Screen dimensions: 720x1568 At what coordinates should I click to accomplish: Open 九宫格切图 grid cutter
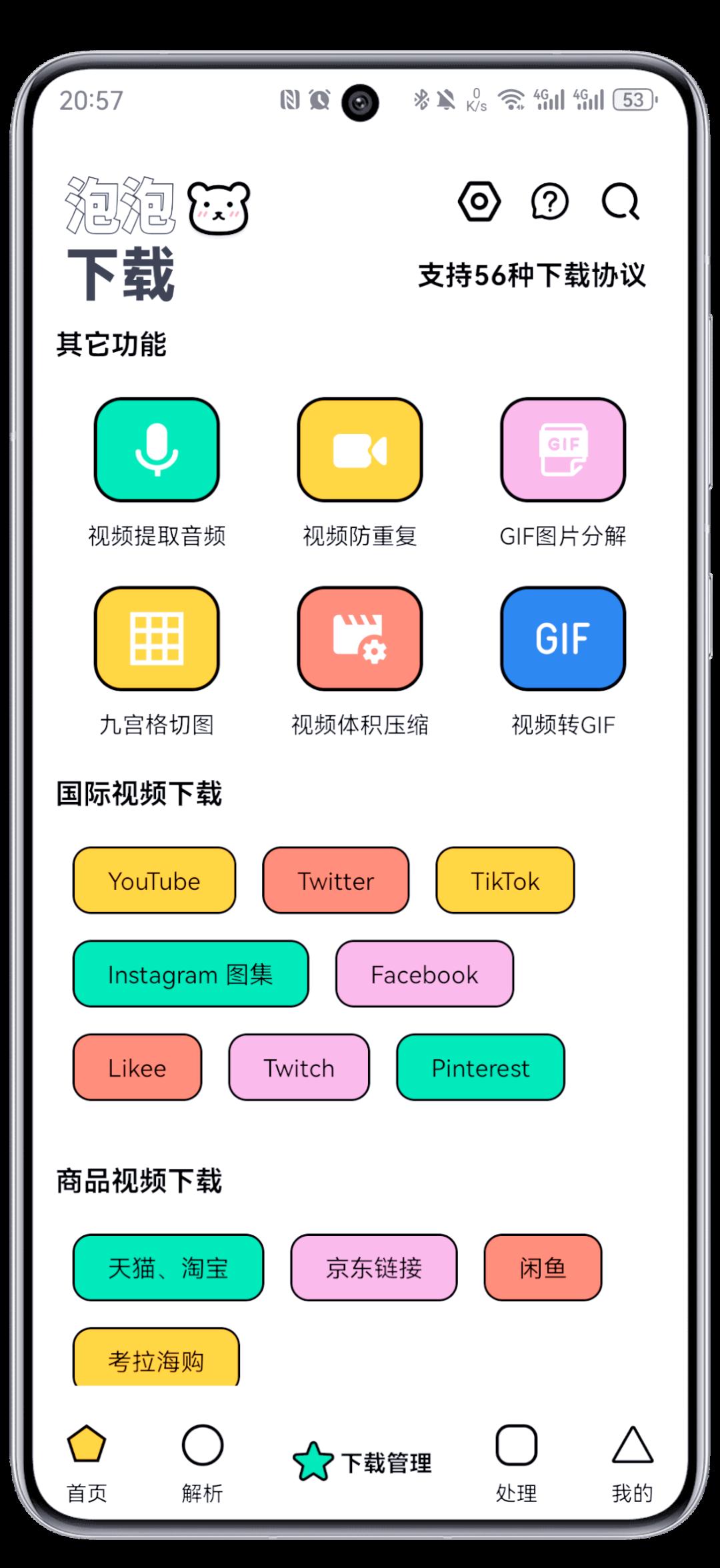[157, 639]
